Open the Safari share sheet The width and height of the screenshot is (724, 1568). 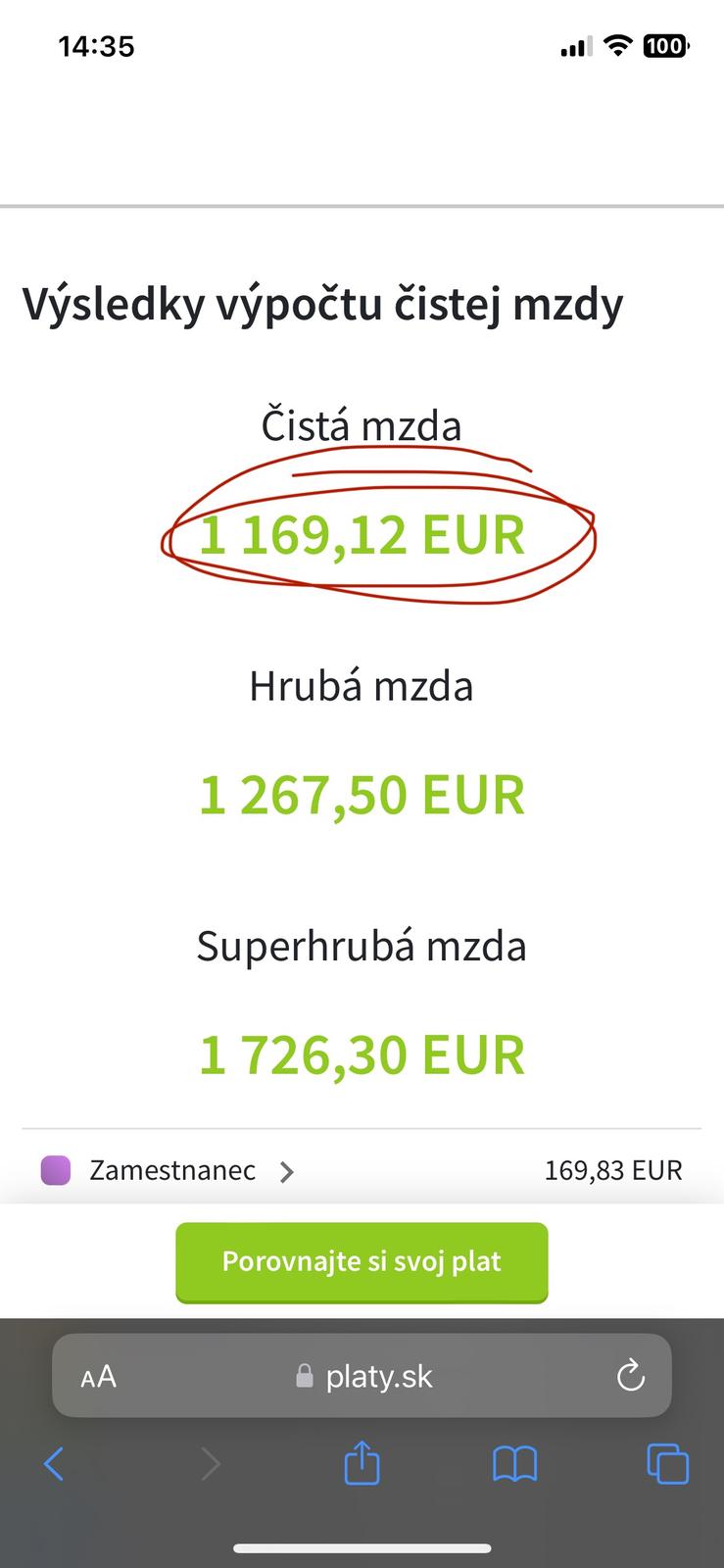point(362,1463)
